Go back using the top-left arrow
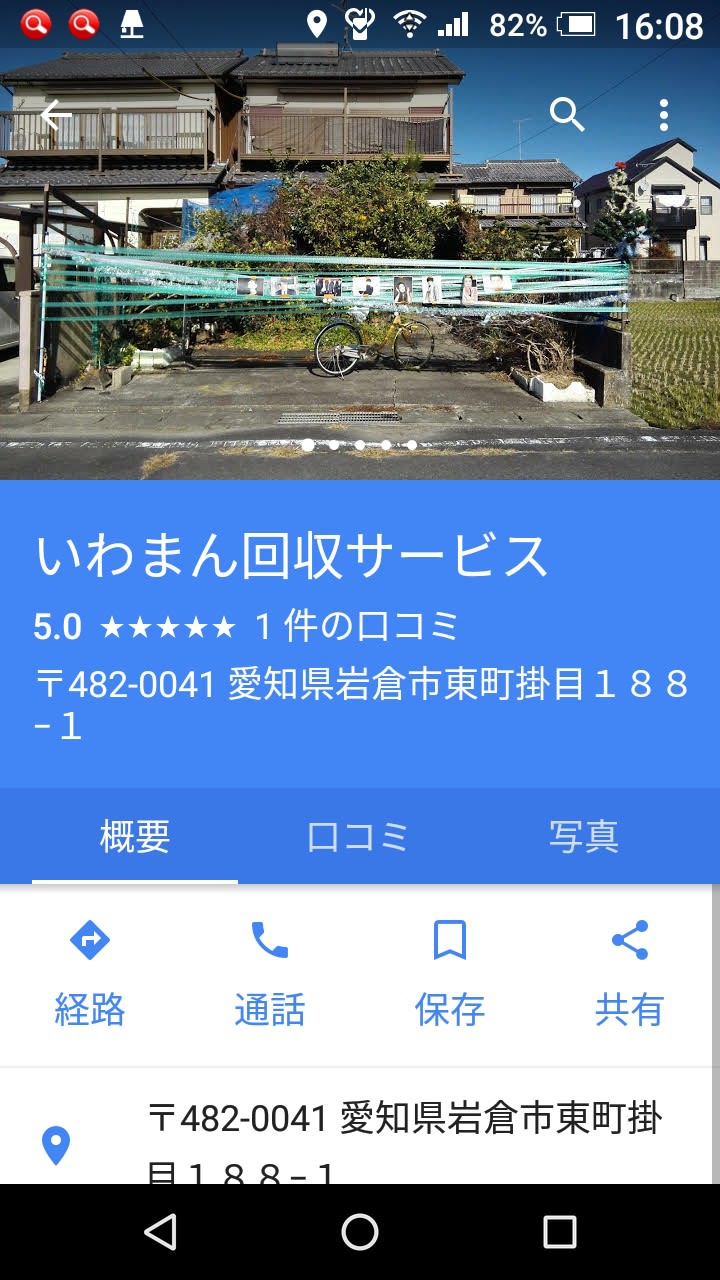The width and height of the screenshot is (720, 1280). pyautogui.click(x=56, y=116)
